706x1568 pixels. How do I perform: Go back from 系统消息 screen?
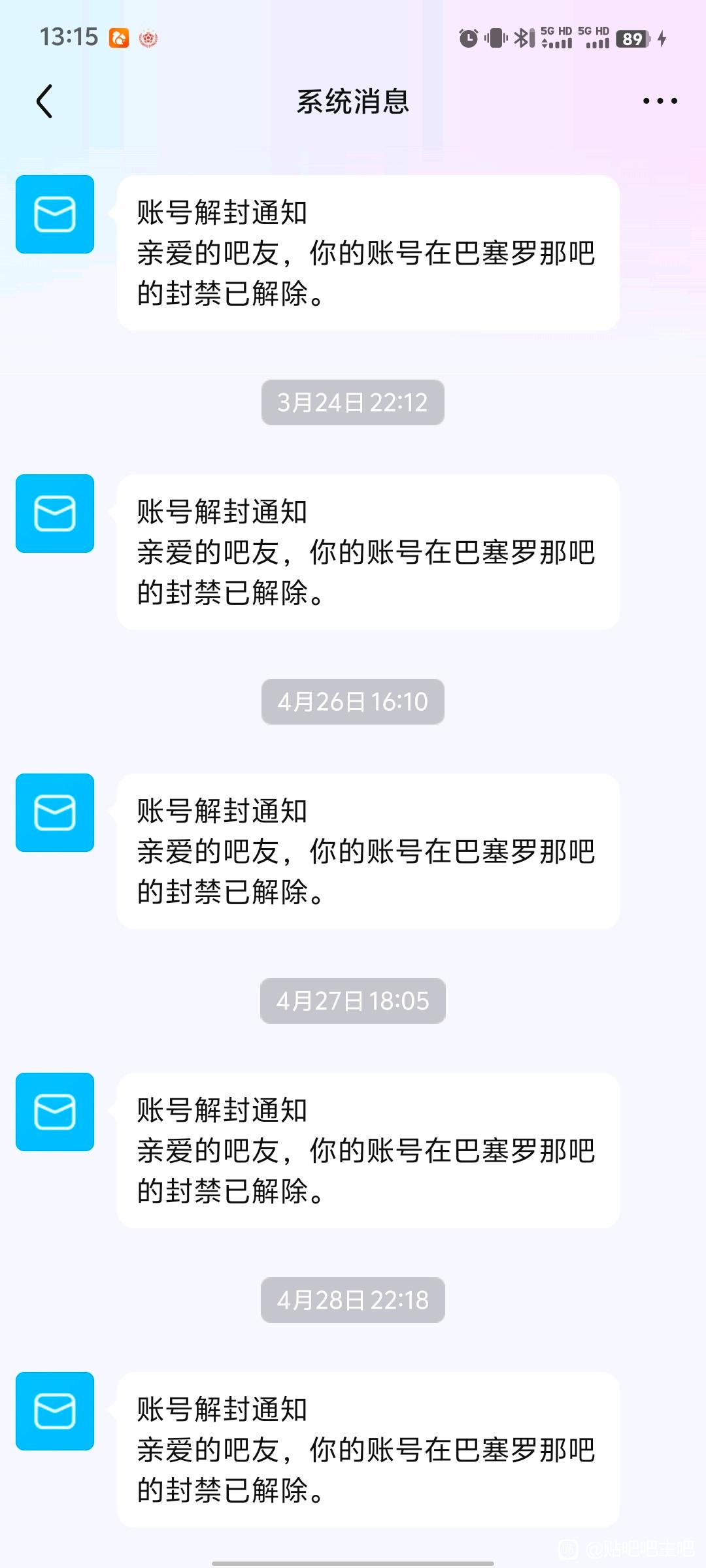(44, 101)
